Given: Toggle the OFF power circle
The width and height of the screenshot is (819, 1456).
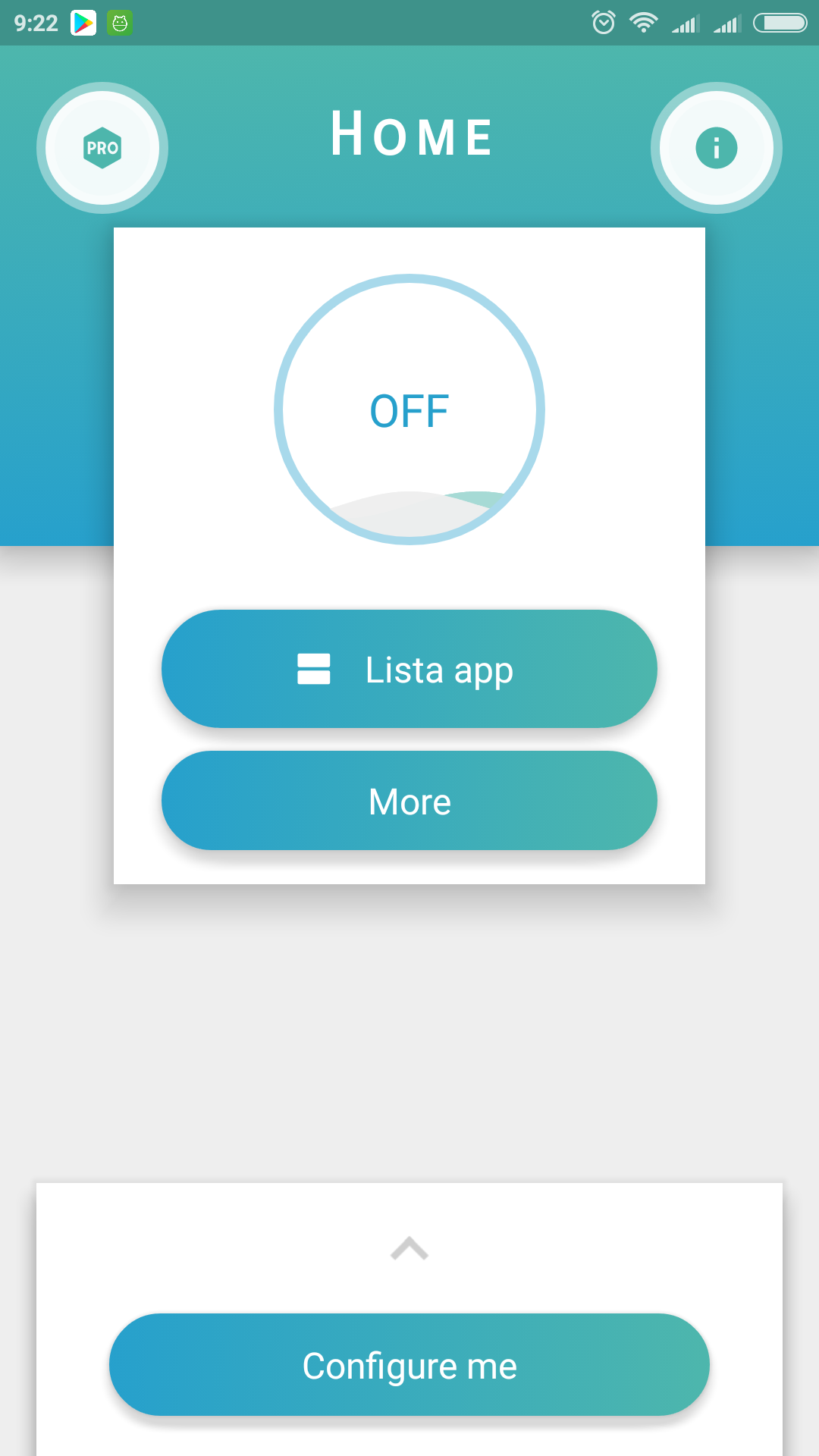Looking at the screenshot, I should pos(409,409).
